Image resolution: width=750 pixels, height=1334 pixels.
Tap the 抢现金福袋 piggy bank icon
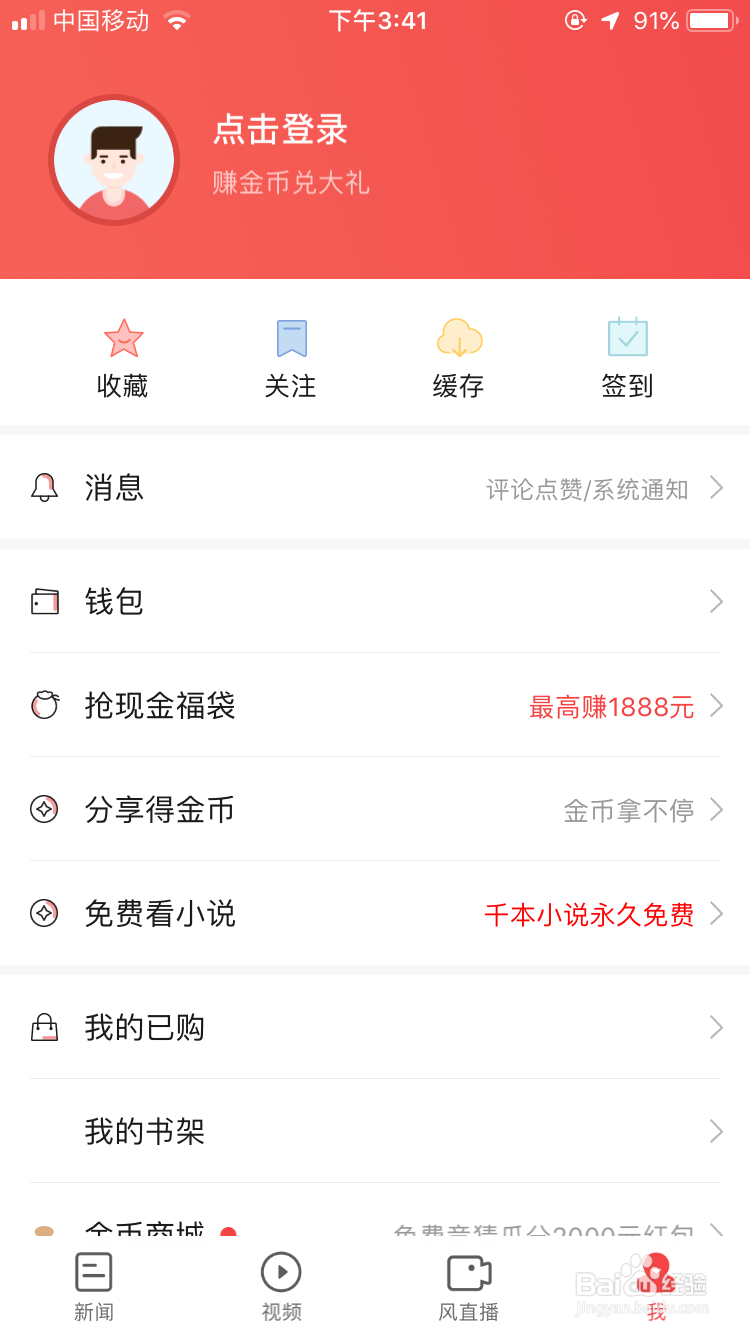(x=45, y=706)
